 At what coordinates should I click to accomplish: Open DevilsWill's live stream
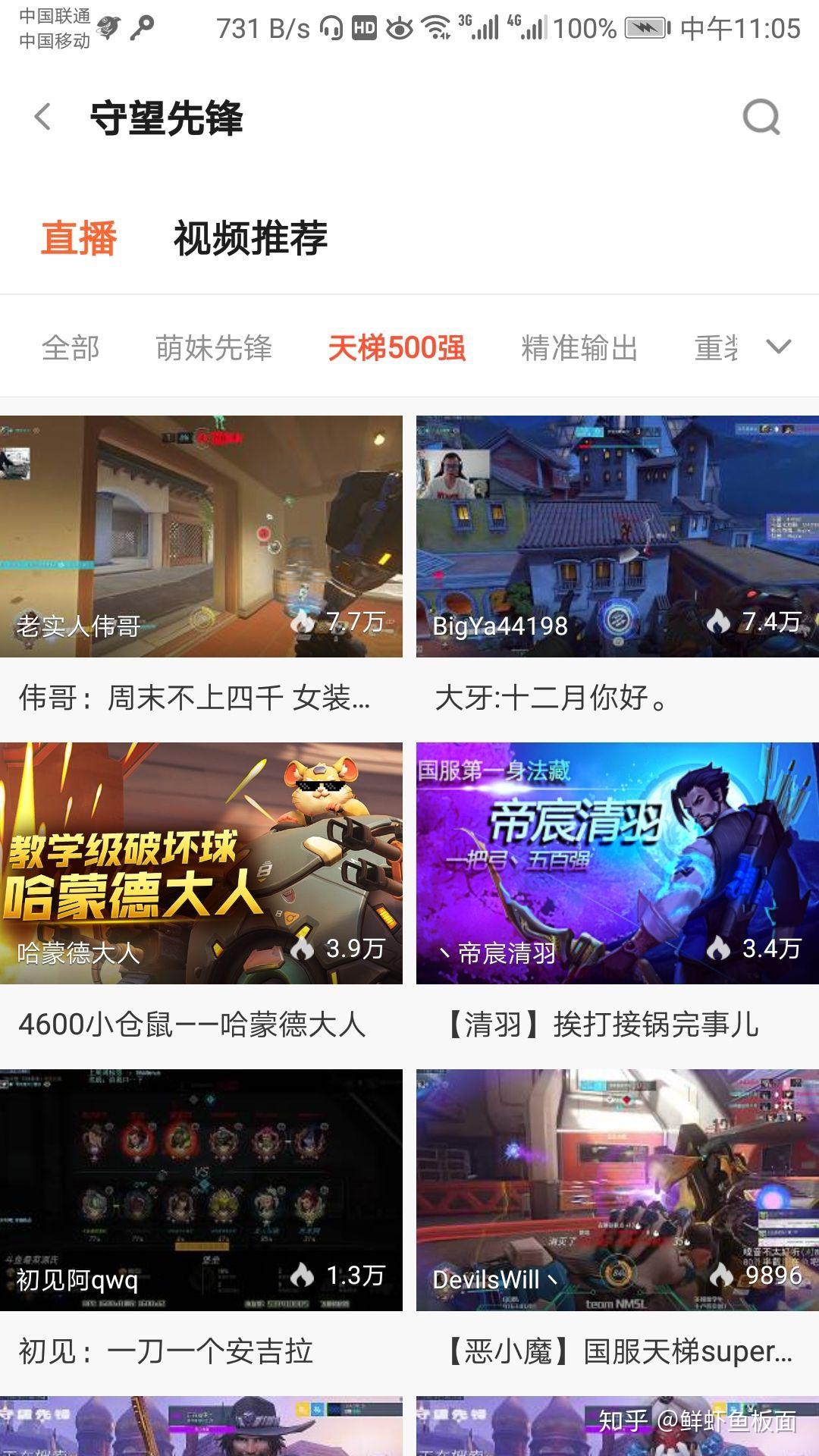tap(617, 1190)
